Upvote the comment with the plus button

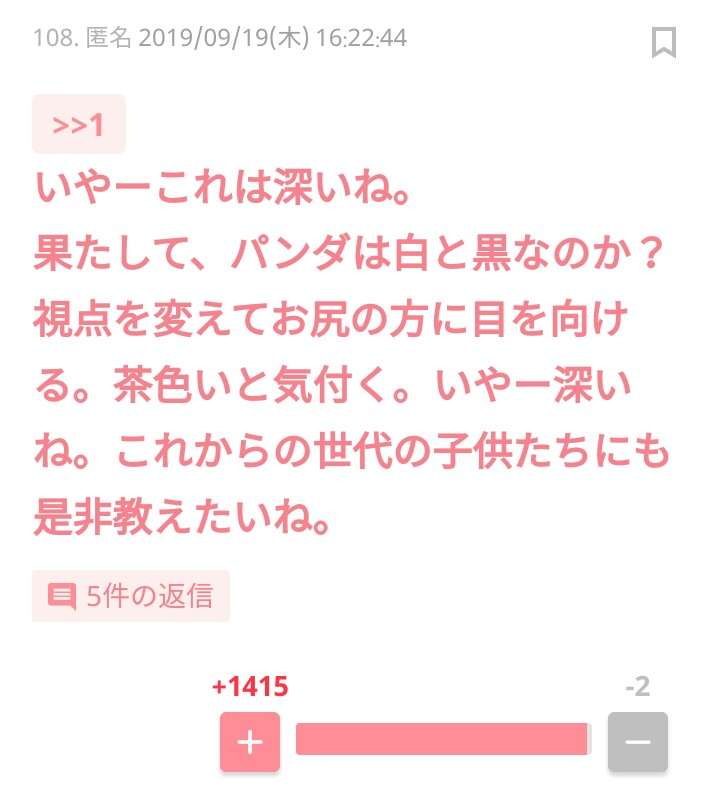tap(249, 742)
